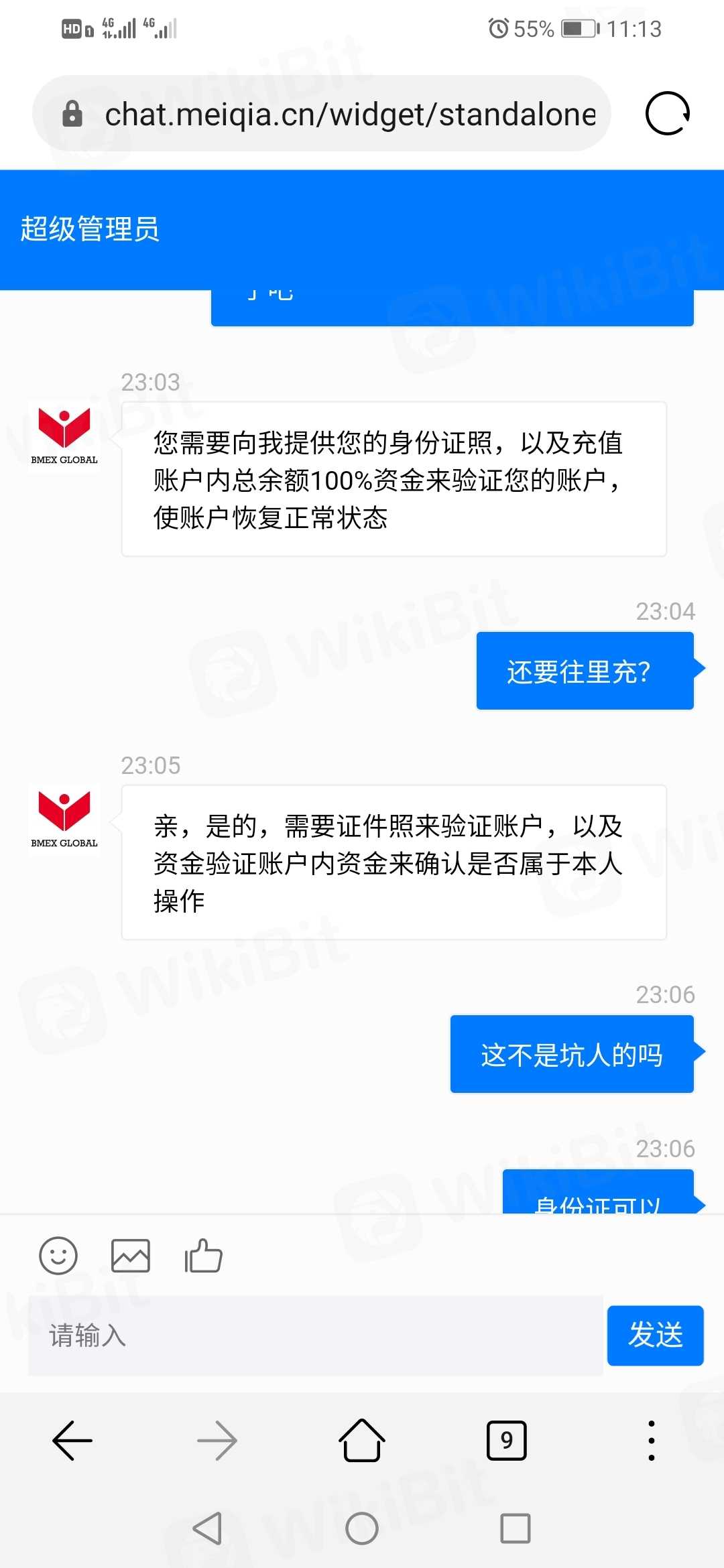Rate the service with thumbs up
The width and height of the screenshot is (724, 1568).
coord(203,1256)
